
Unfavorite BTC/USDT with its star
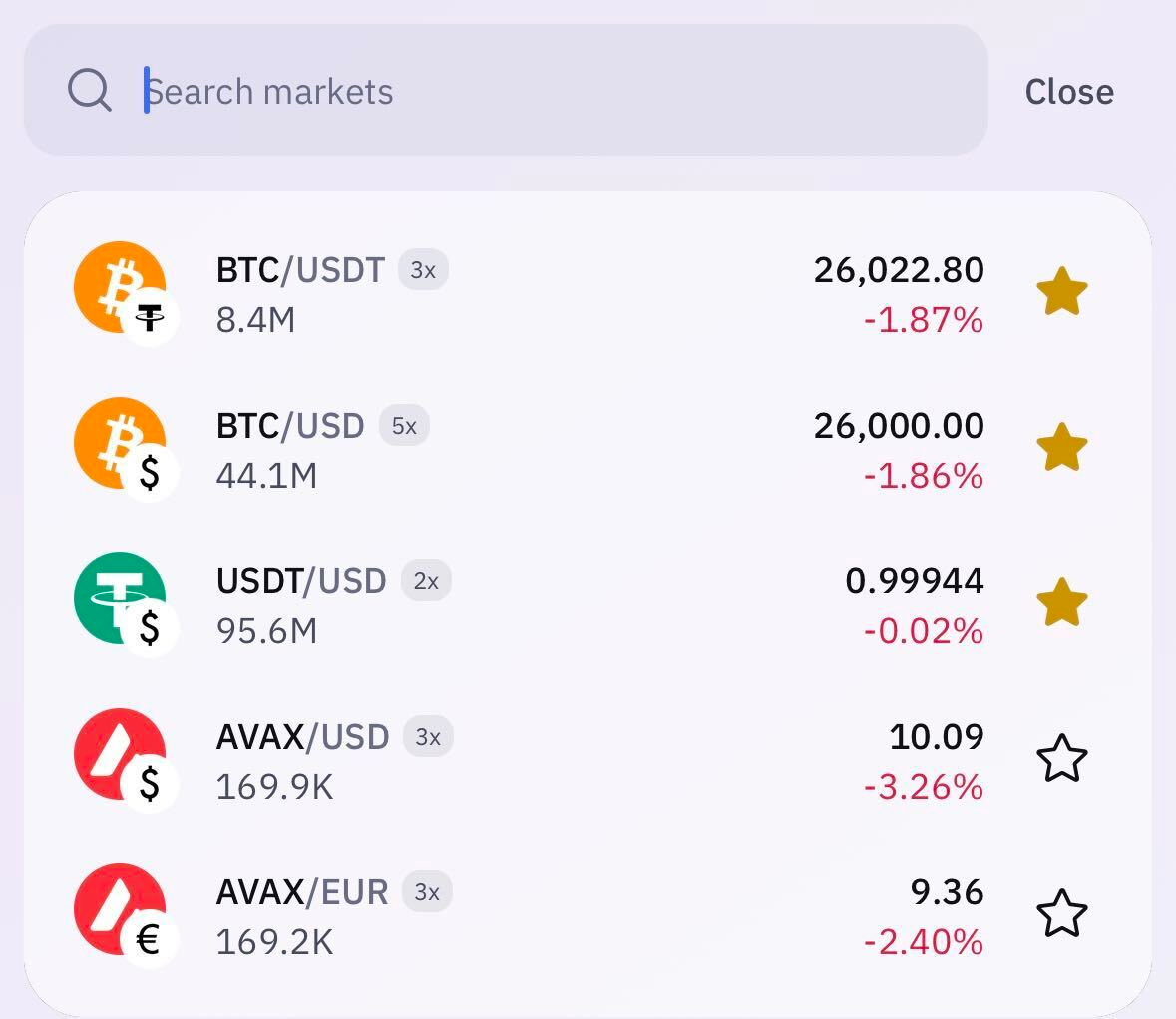pyautogui.click(x=1061, y=292)
